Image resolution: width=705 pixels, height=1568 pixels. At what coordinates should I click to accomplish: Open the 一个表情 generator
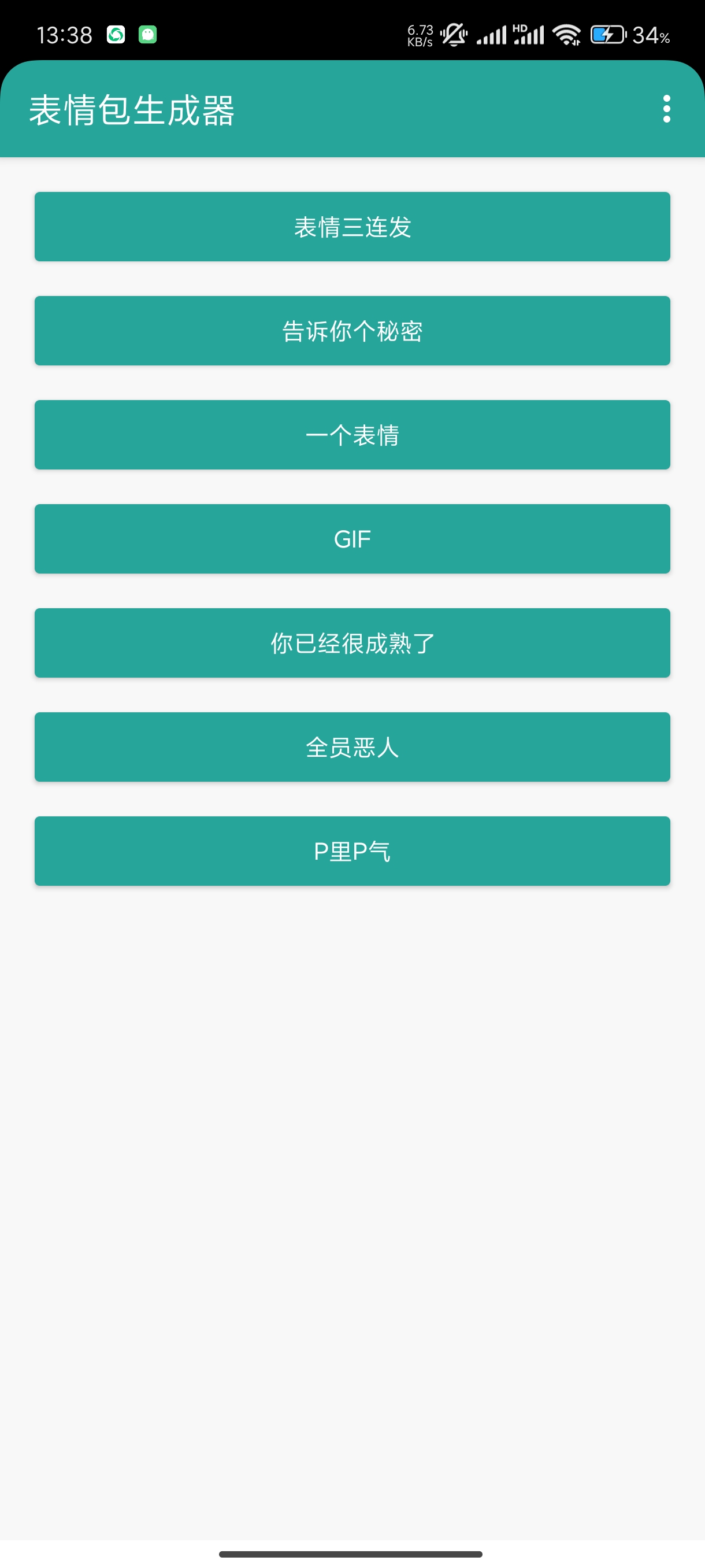(352, 435)
